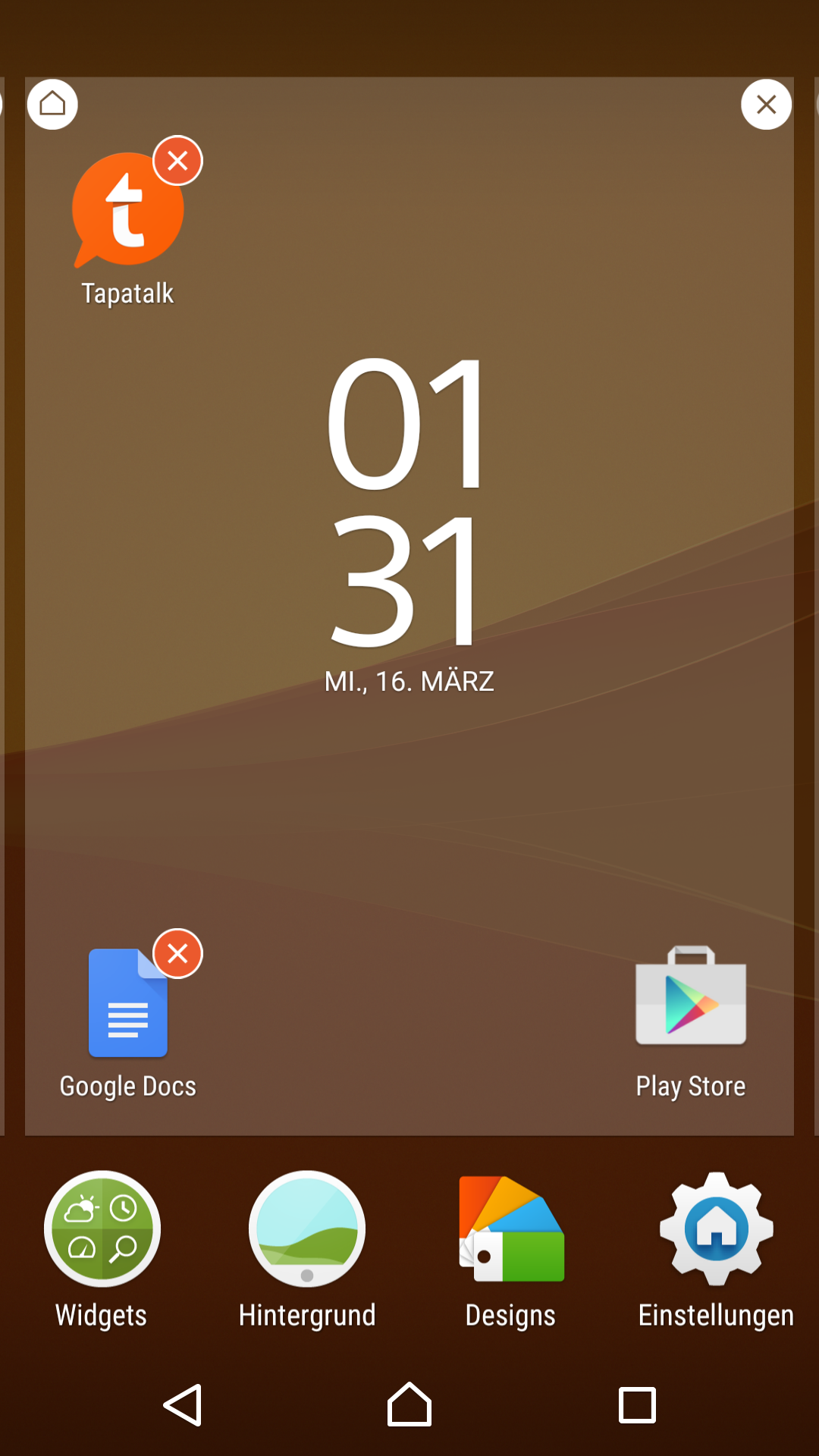Image resolution: width=819 pixels, height=1456 pixels.
Task: Open home screen Einstellungen
Action: pyautogui.click(x=716, y=1250)
